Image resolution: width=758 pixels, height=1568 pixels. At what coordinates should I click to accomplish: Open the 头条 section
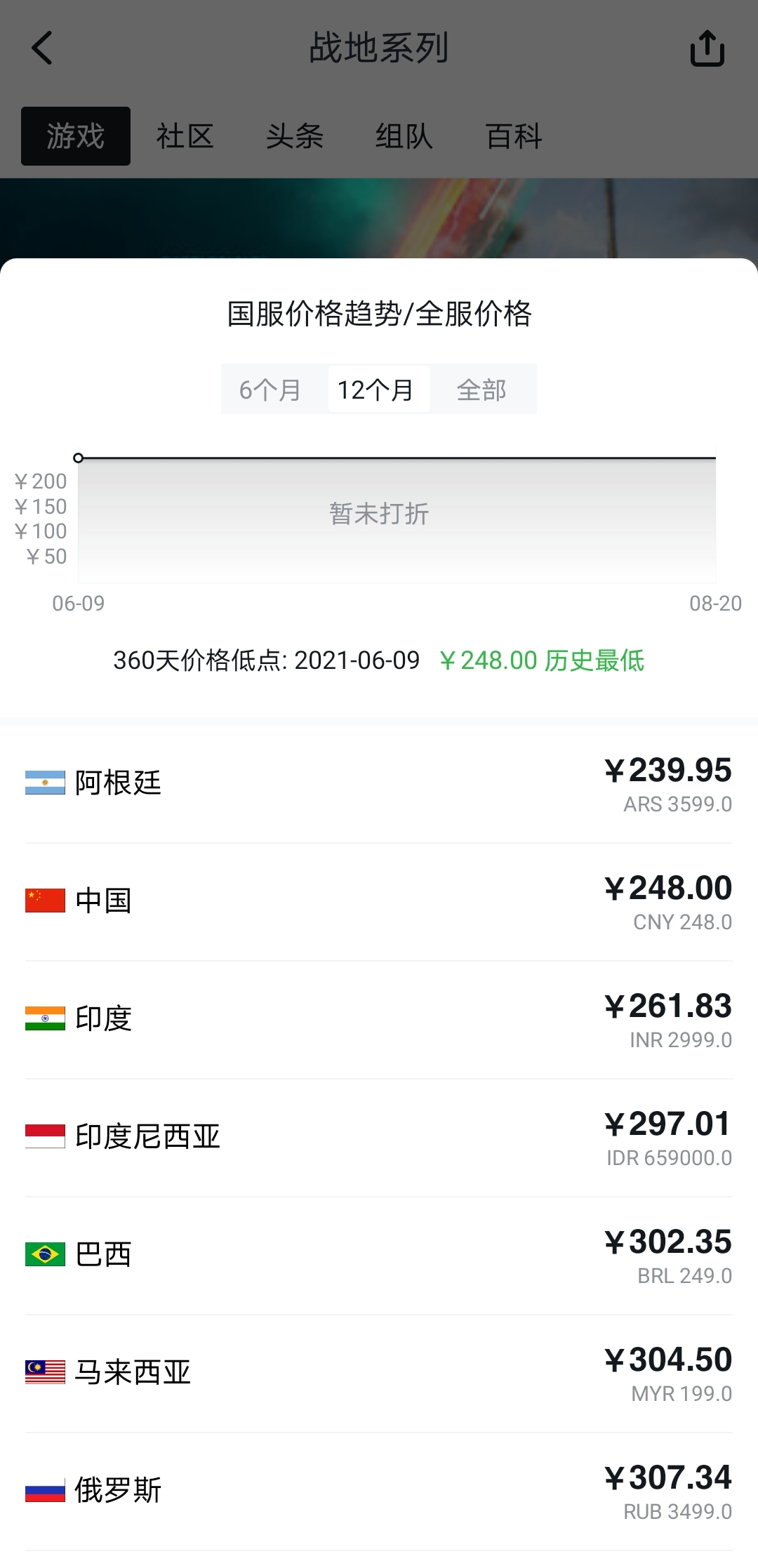[x=295, y=137]
